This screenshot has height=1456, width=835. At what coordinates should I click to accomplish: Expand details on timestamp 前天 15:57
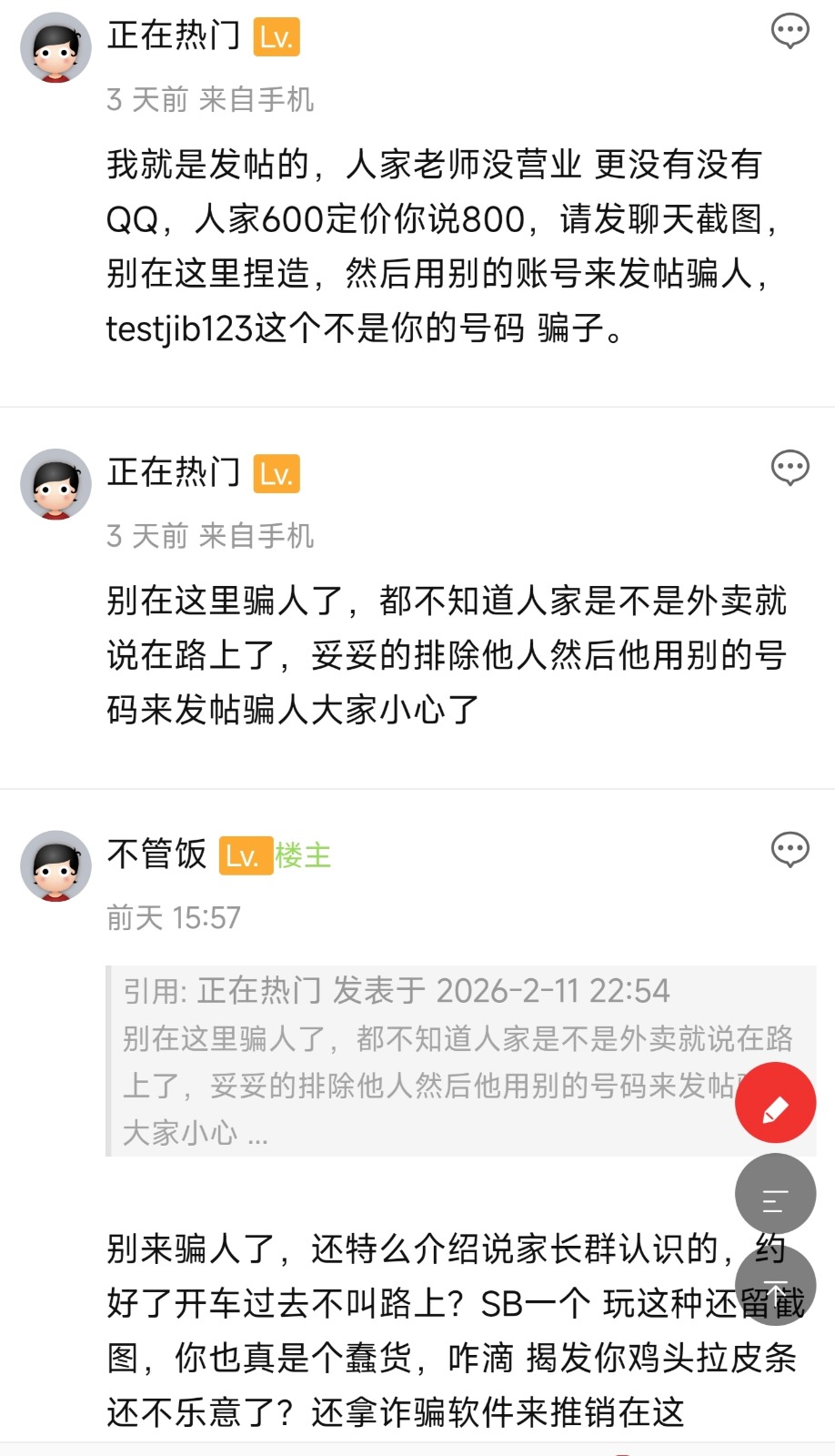(x=173, y=918)
